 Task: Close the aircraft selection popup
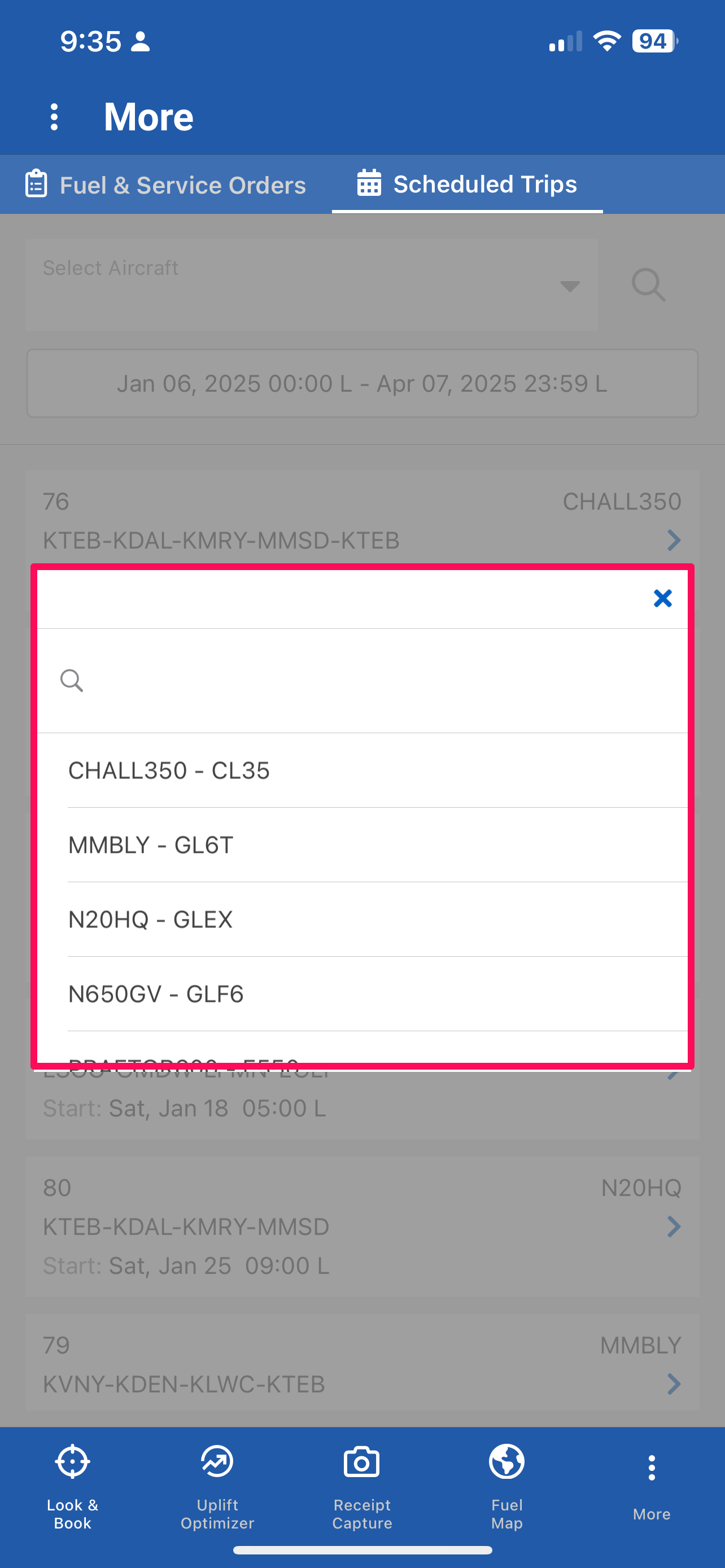[x=662, y=598]
